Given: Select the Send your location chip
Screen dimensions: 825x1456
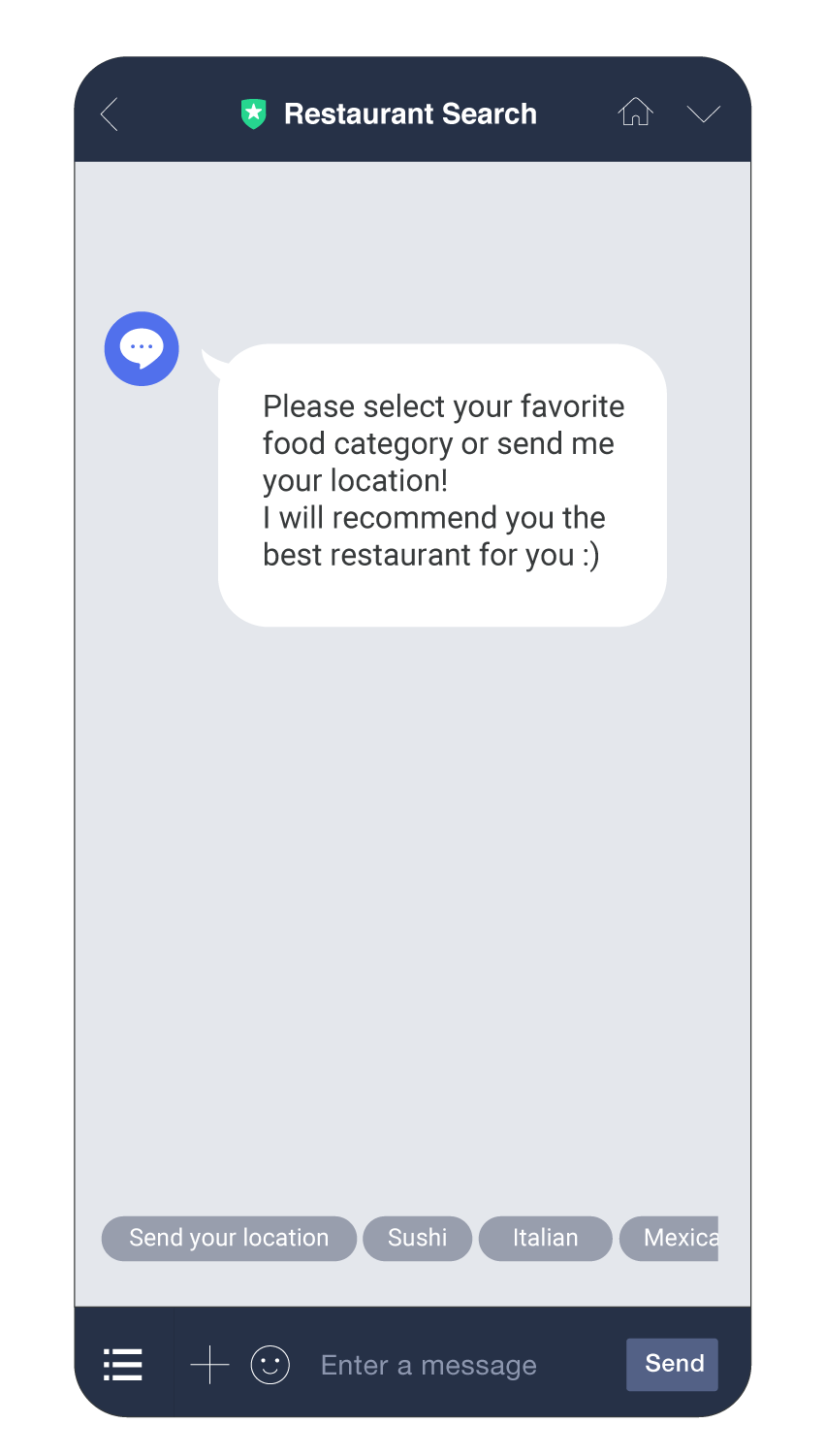Looking at the screenshot, I should click(229, 1238).
